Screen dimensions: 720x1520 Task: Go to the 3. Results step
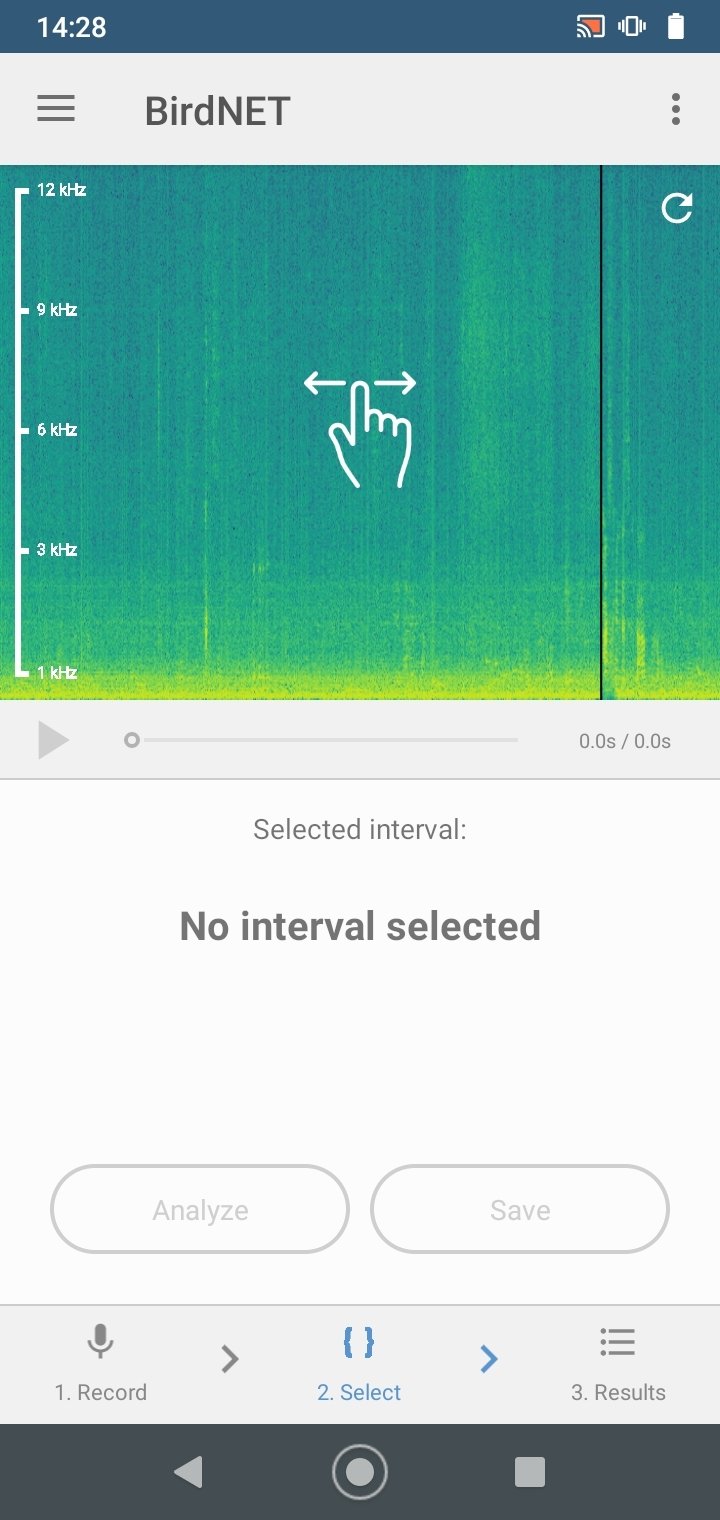pyautogui.click(x=618, y=1364)
